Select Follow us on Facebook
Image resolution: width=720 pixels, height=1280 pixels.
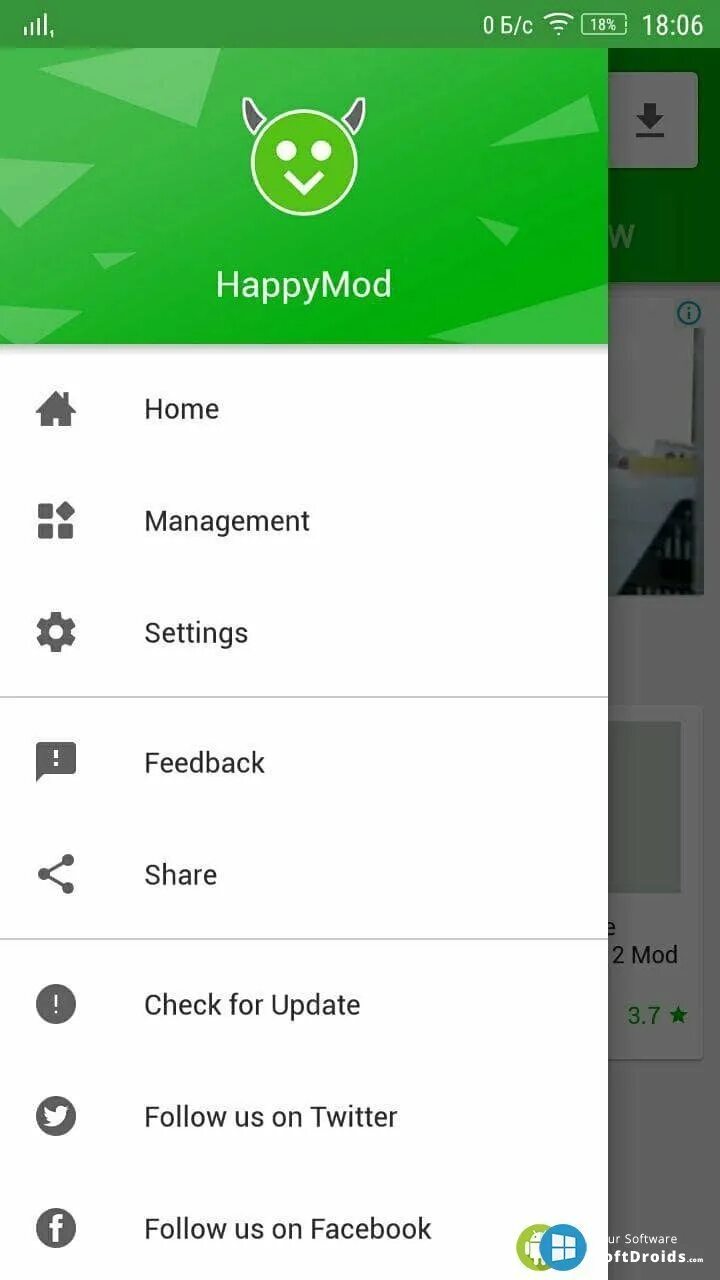point(288,1229)
